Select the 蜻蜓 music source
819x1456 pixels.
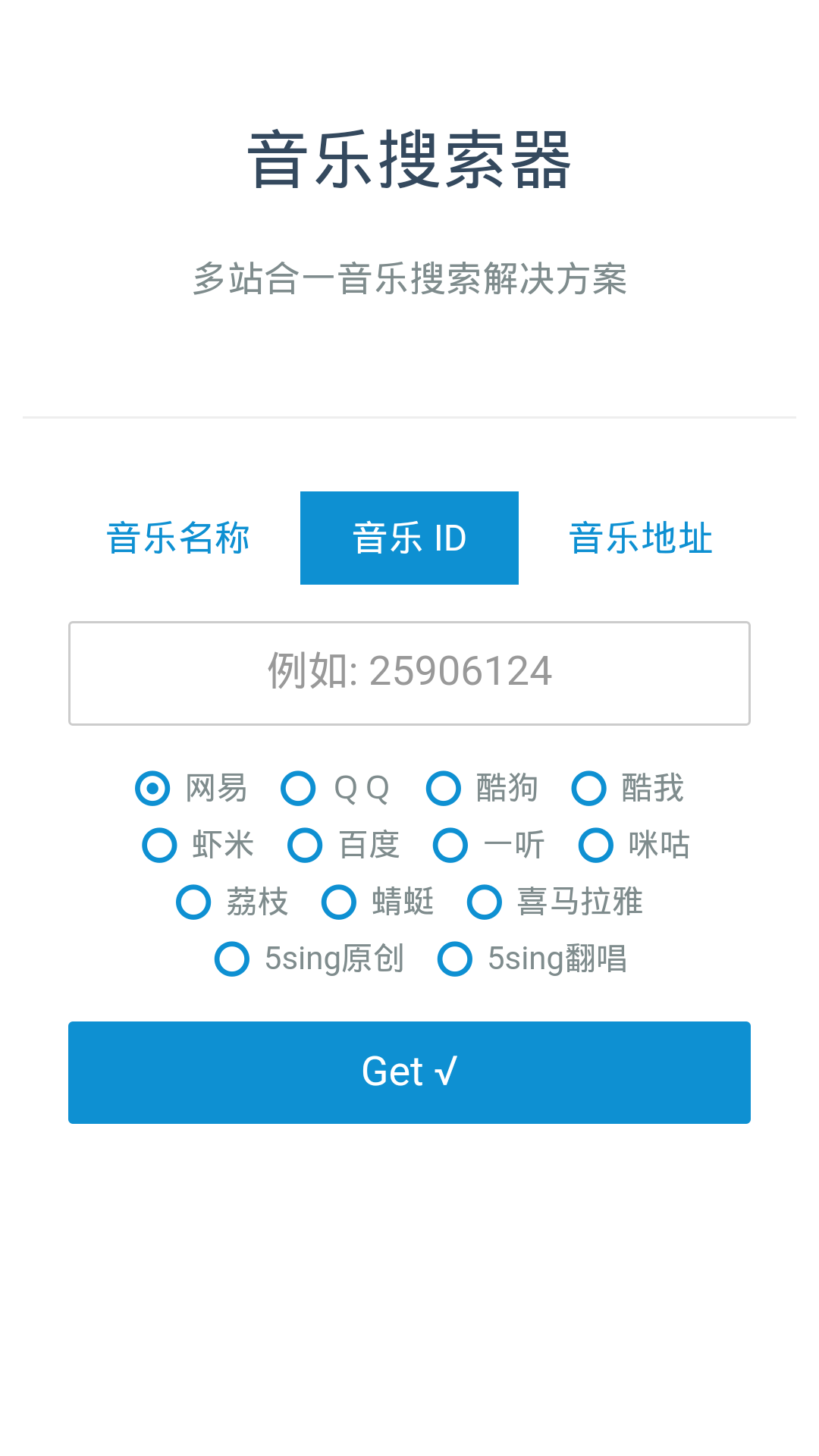pos(339,902)
